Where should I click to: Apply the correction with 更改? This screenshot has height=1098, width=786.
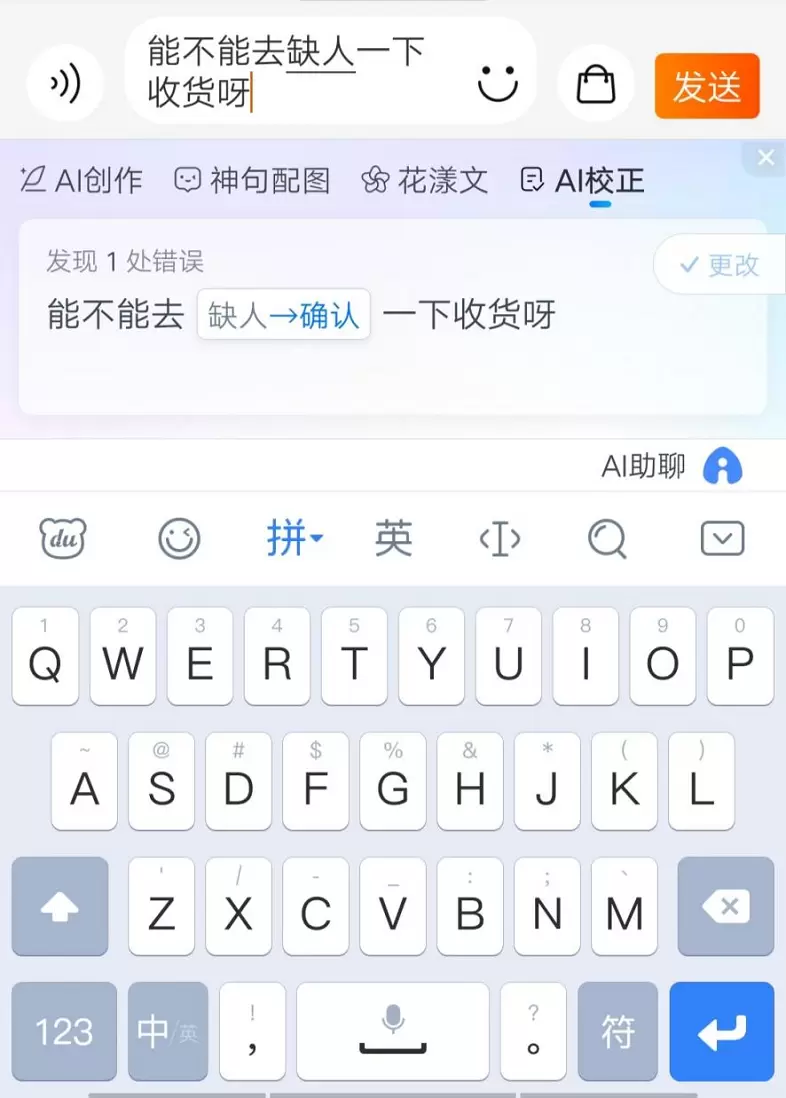(720, 265)
